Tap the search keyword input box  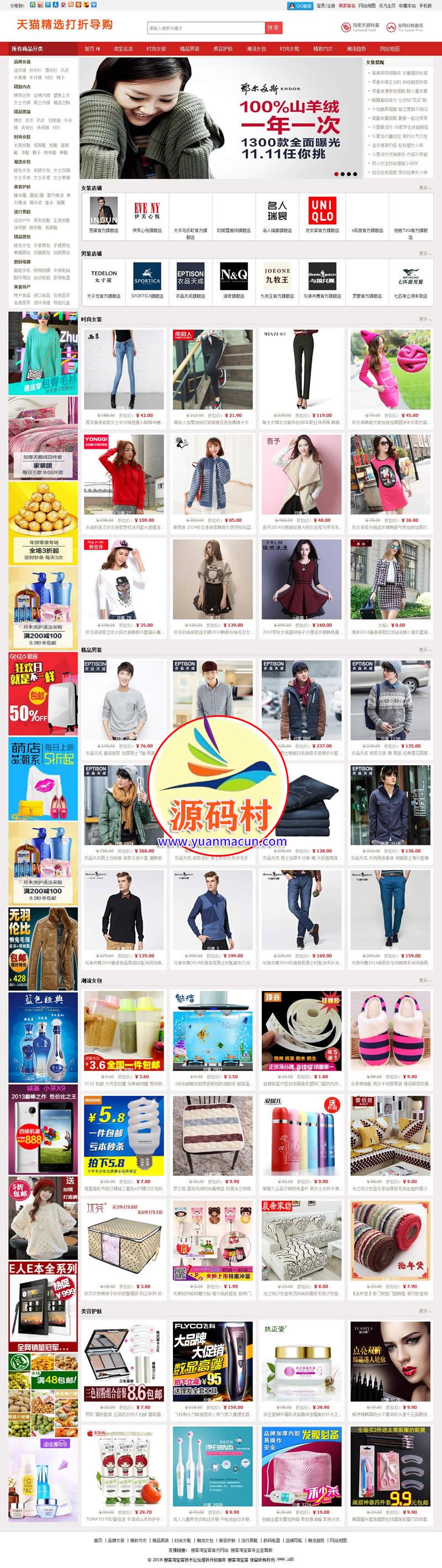[206, 28]
